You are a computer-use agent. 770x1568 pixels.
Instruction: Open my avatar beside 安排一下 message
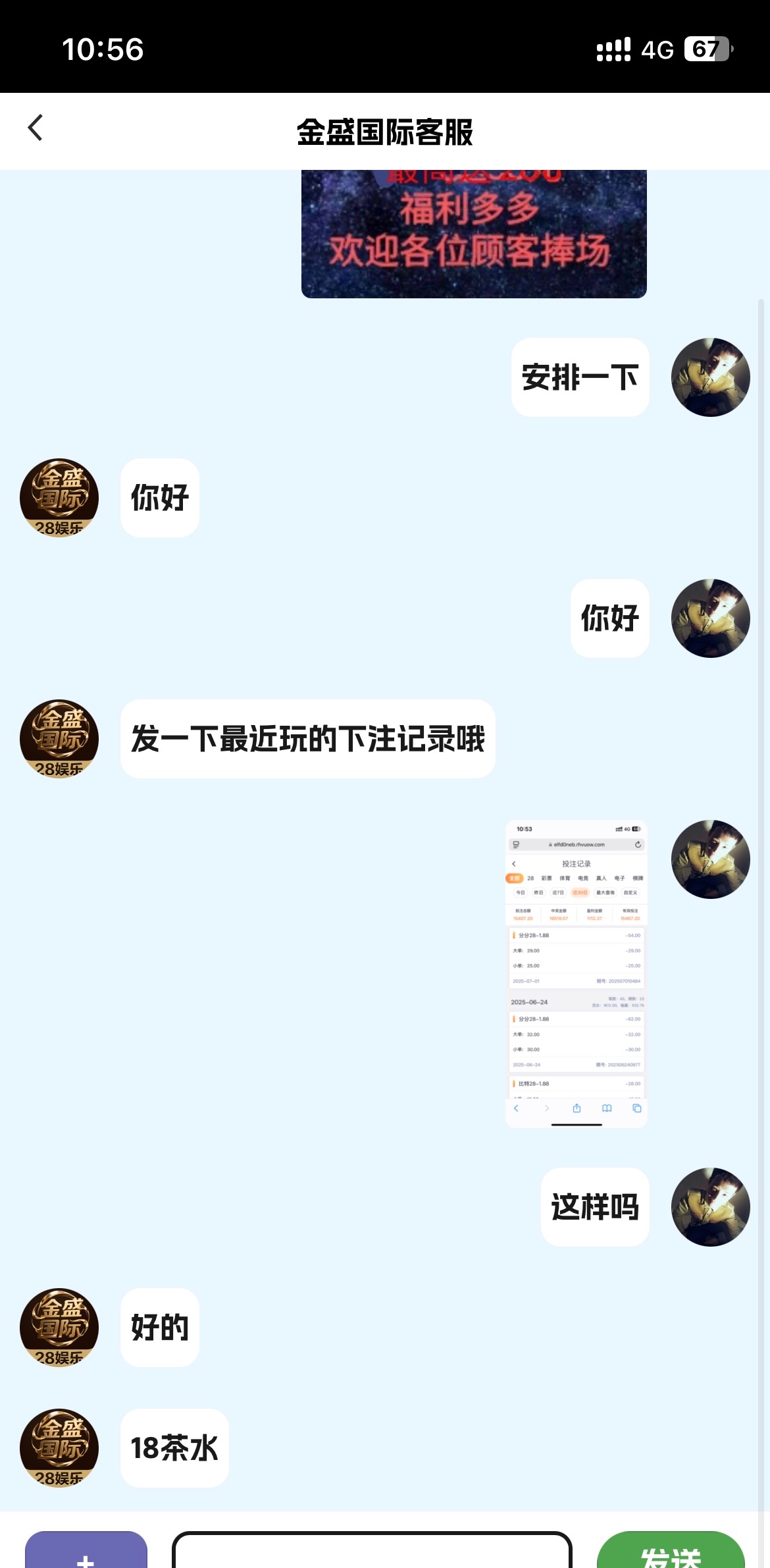(x=710, y=377)
